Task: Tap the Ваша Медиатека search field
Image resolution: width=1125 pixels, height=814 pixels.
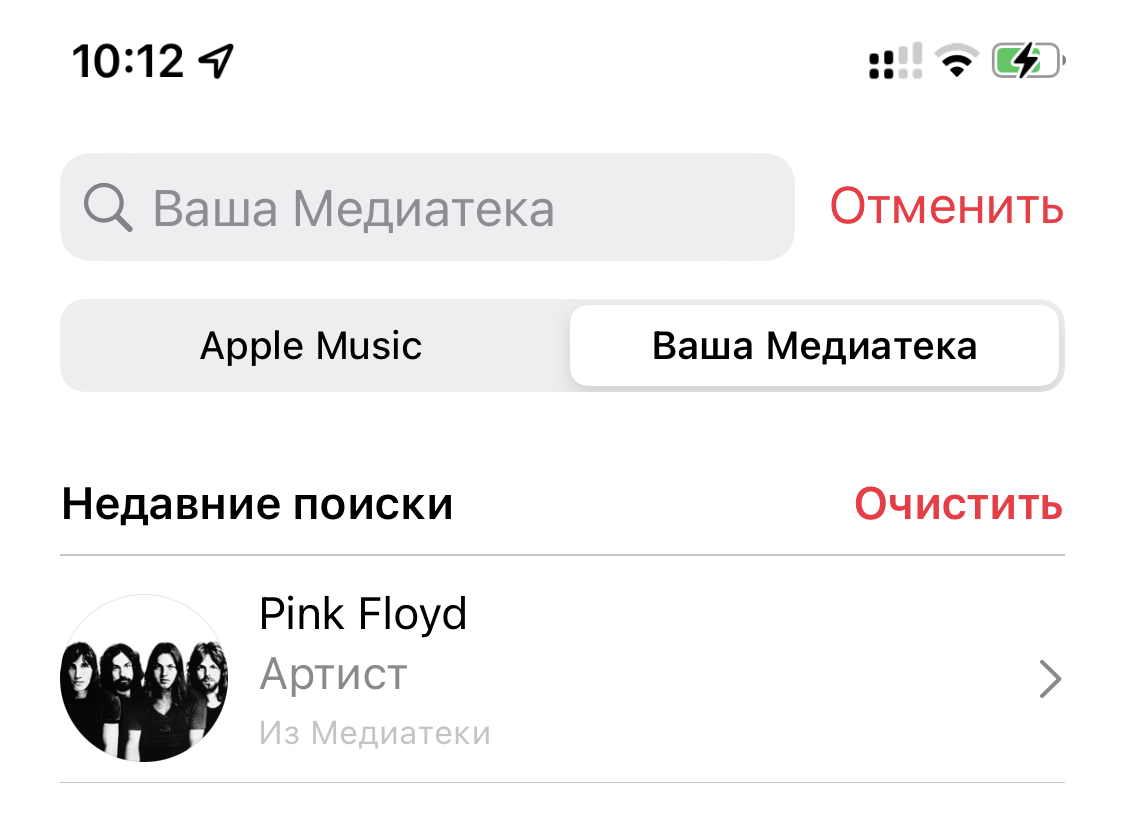Action: coord(427,208)
